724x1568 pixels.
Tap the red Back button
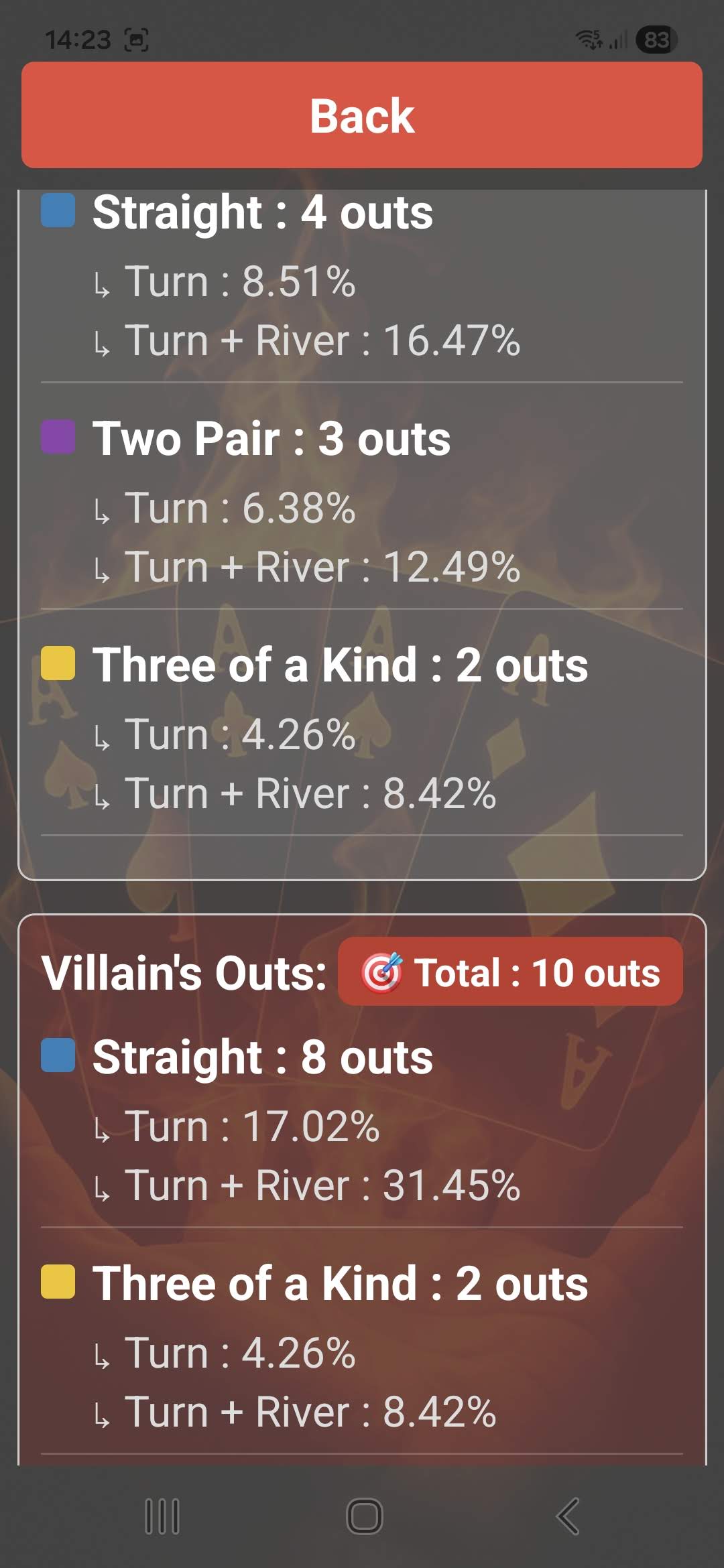pyautogui.click(x=362, y=115)
